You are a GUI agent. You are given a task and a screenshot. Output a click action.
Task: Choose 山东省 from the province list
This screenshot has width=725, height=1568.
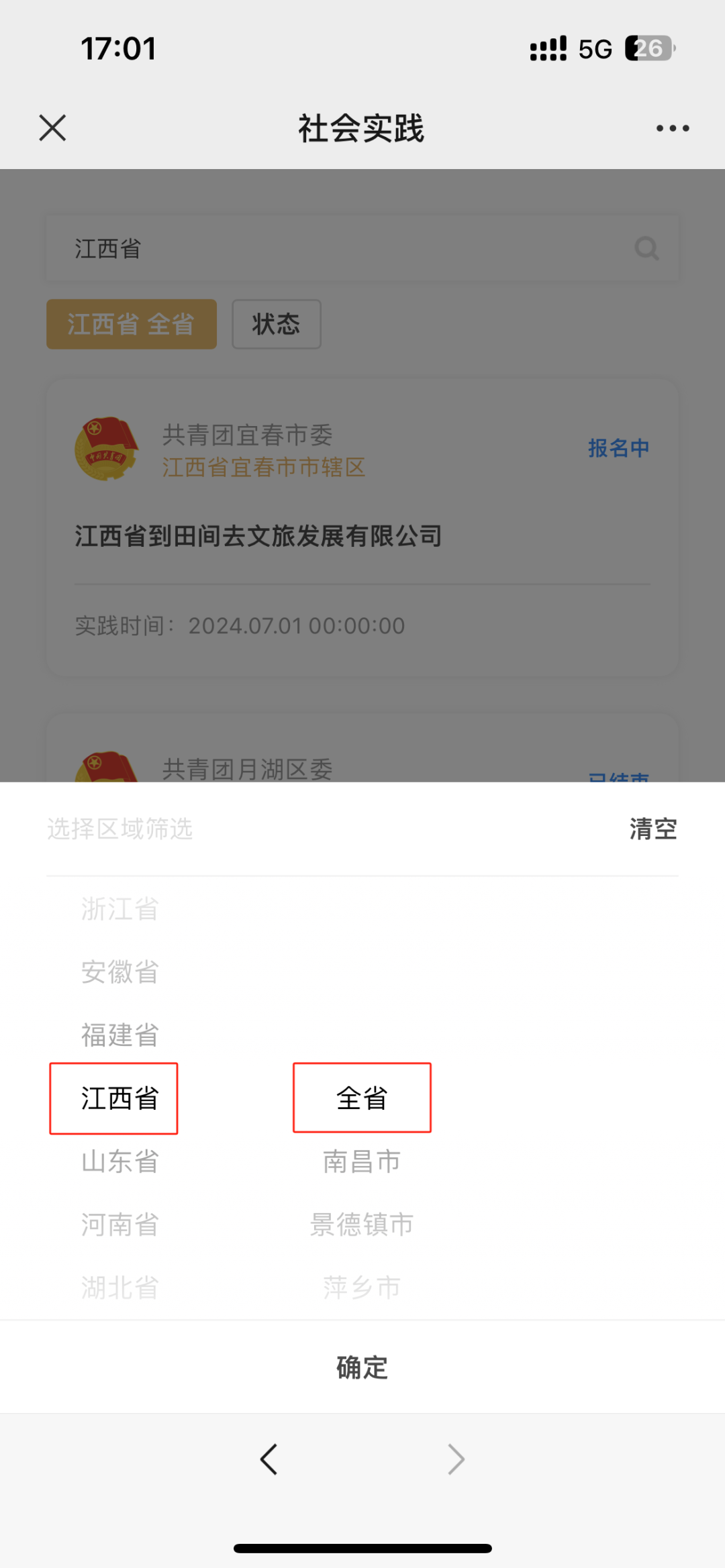click(120, 1161)
